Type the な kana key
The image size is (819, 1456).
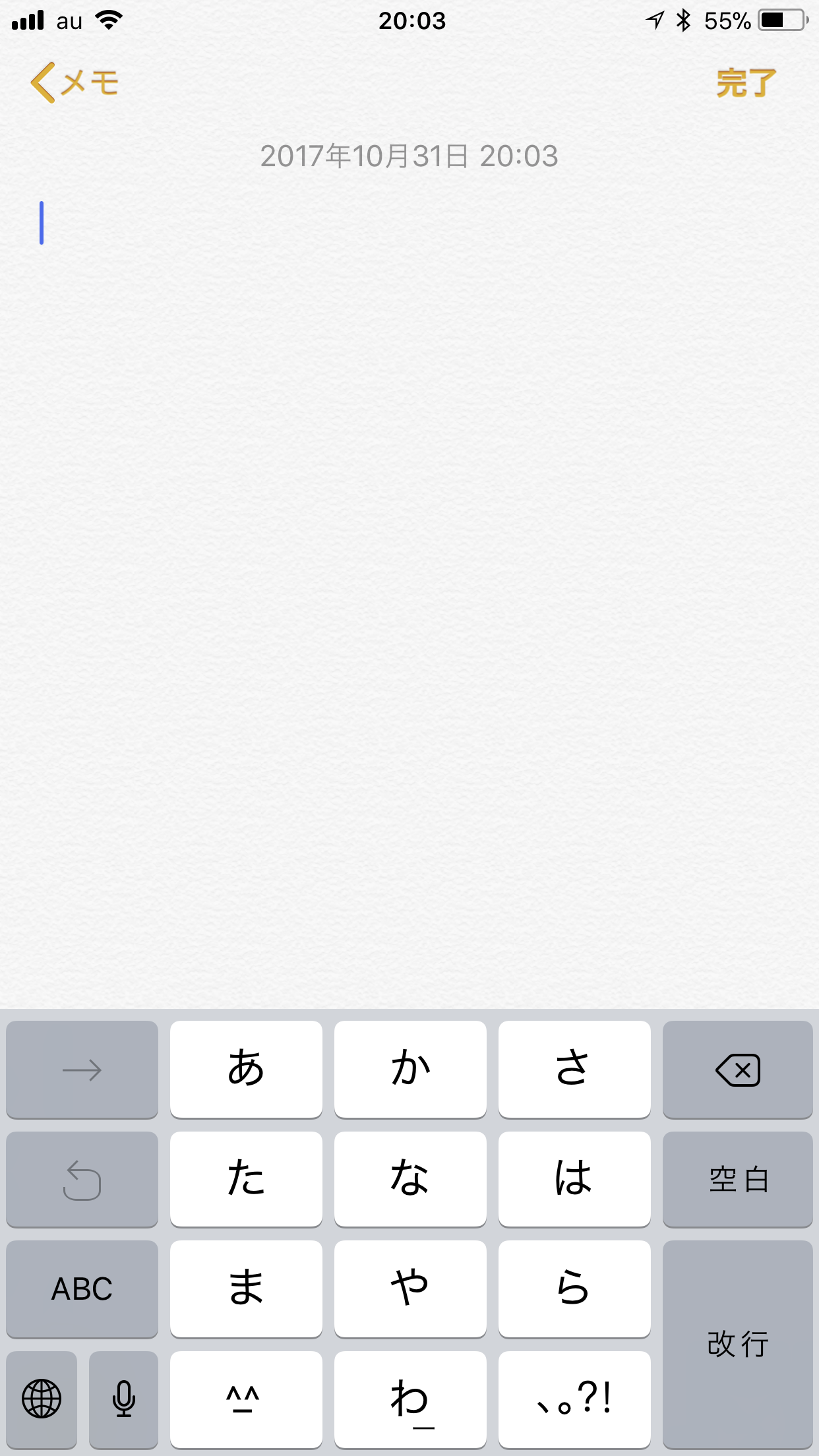pos(410,1179)
